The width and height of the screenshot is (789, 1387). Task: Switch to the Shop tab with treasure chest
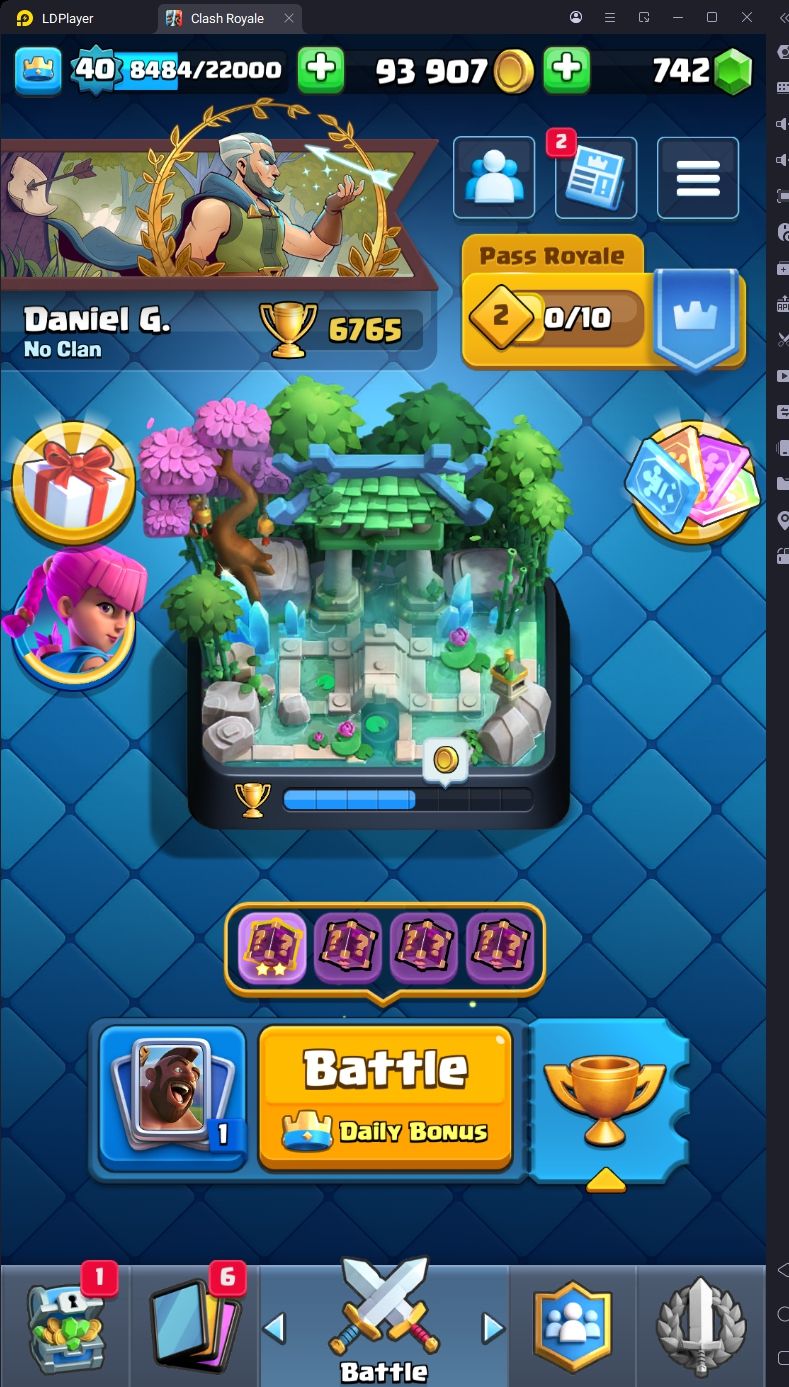[x=65, y=1326]
